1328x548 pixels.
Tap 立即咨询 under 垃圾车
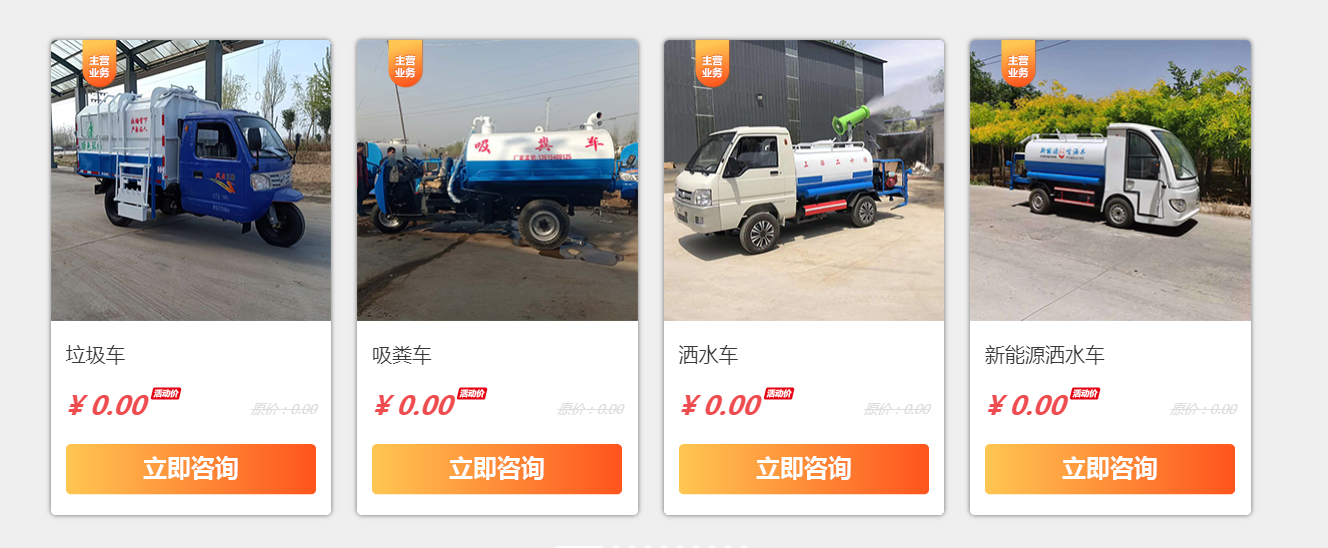pos(191,469)
